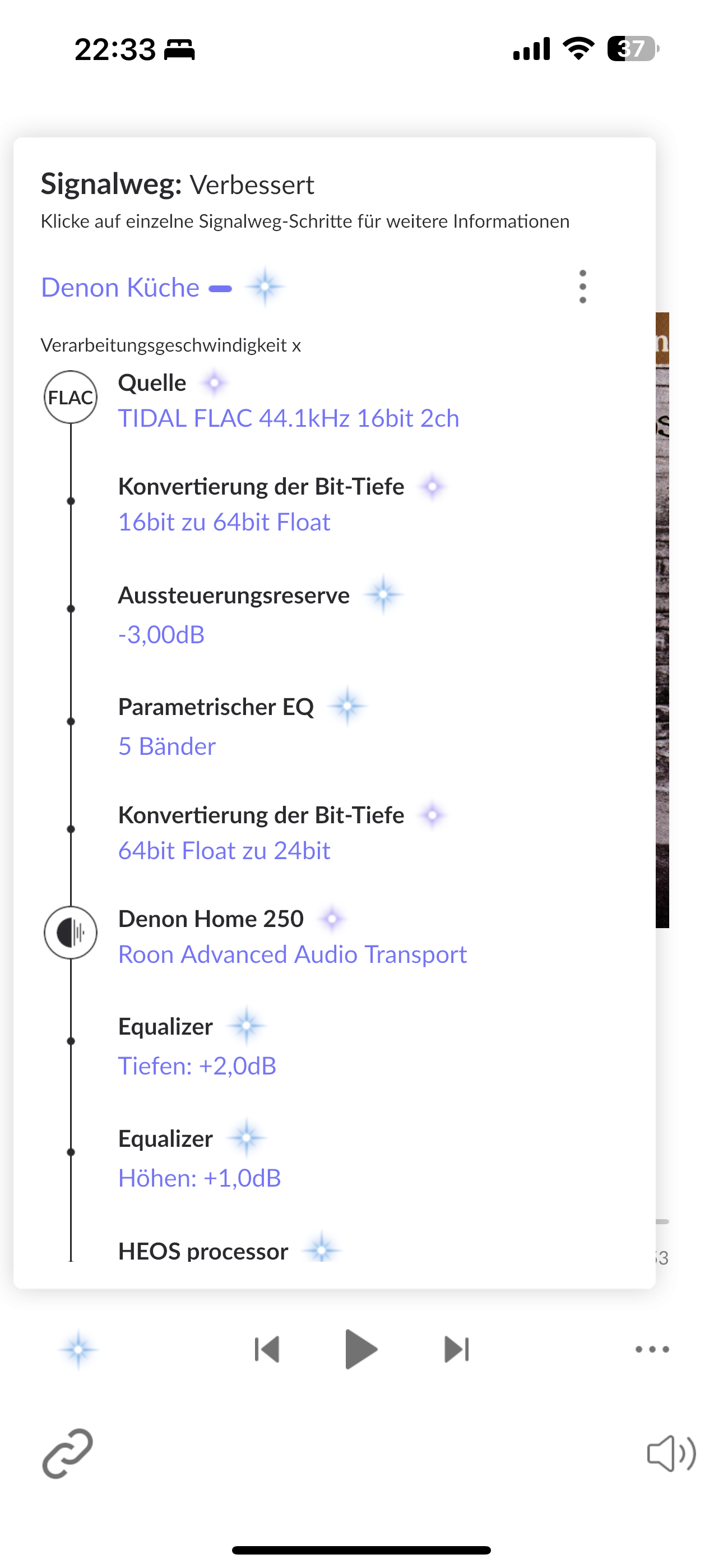Open Denon Home 250 Roon Advanced Audio Transport
The image size is (723, 1568).
293,936
